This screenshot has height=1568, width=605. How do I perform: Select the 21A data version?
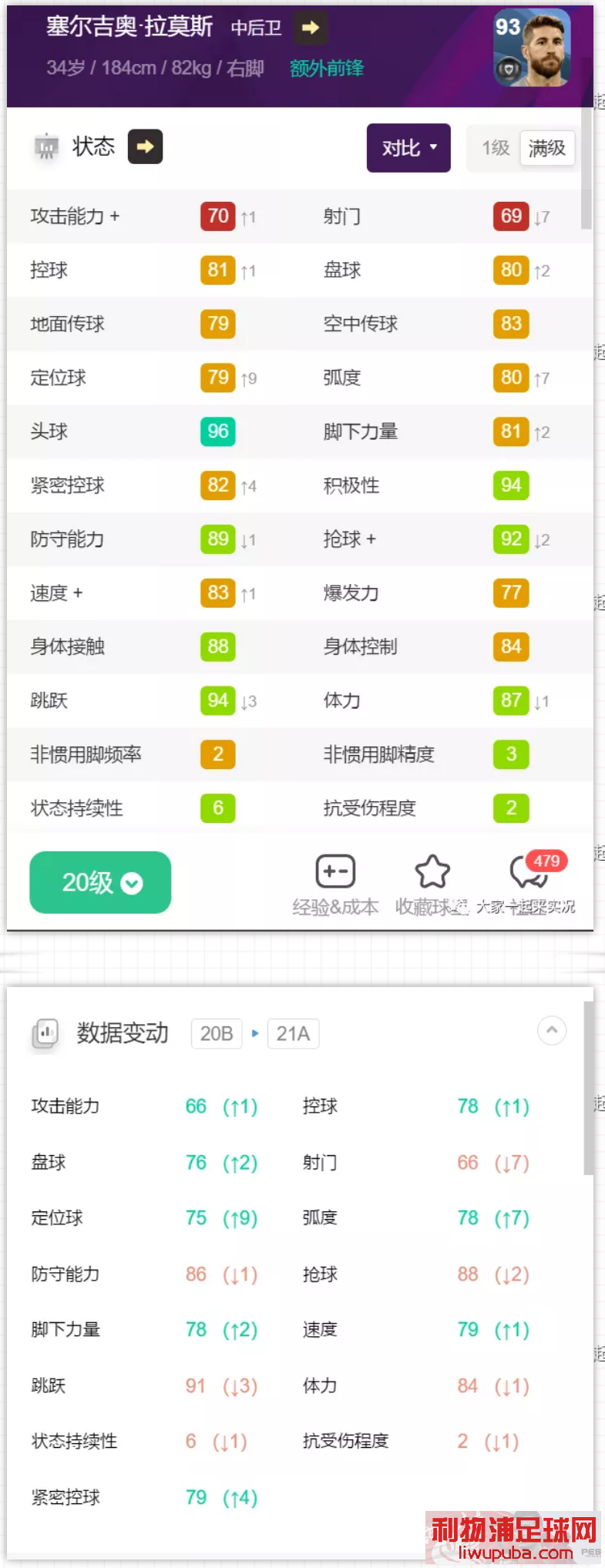tap(293, 1033)
